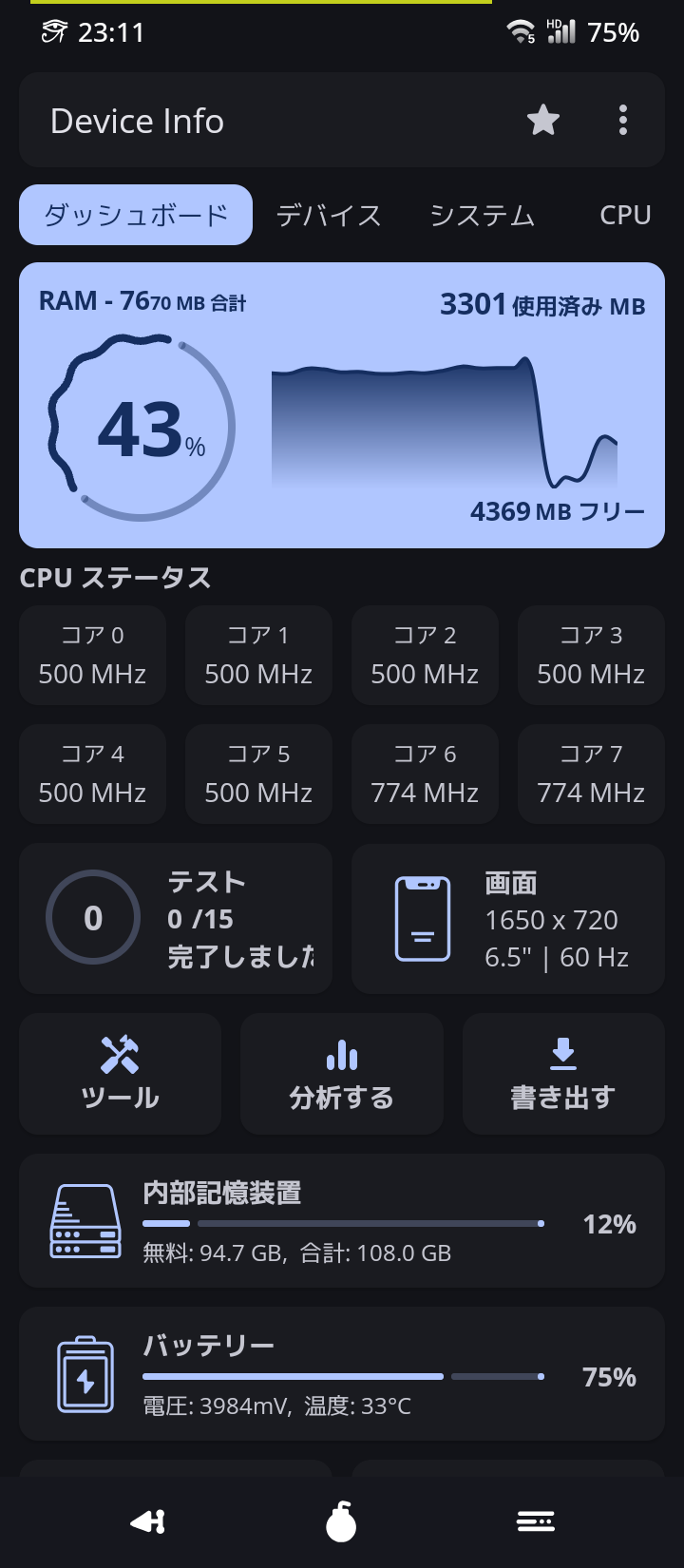Tap the system back navigation button
The width and height of the screenshot is (684, 1568).
coord(148,1522)
